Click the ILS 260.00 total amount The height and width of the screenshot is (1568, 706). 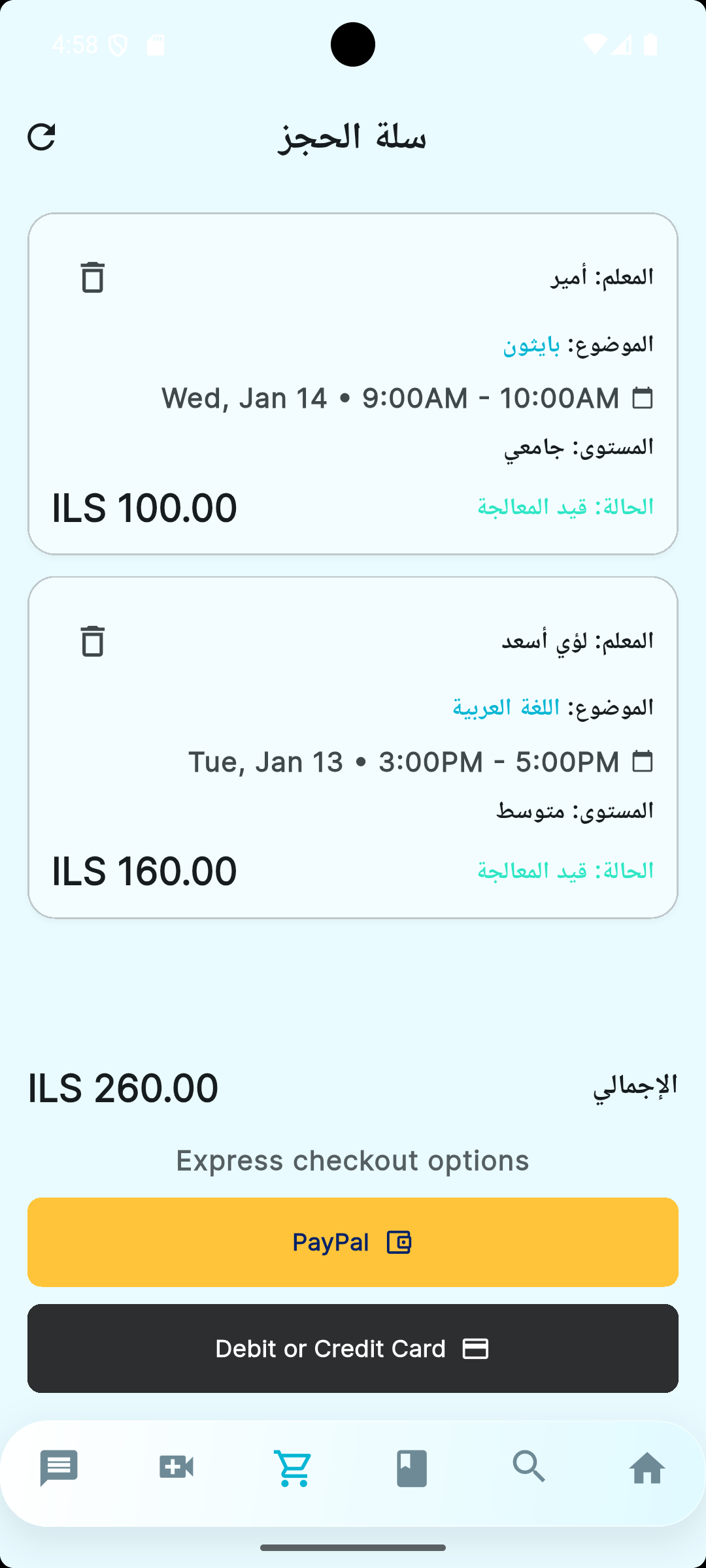tap(123, 1086)
